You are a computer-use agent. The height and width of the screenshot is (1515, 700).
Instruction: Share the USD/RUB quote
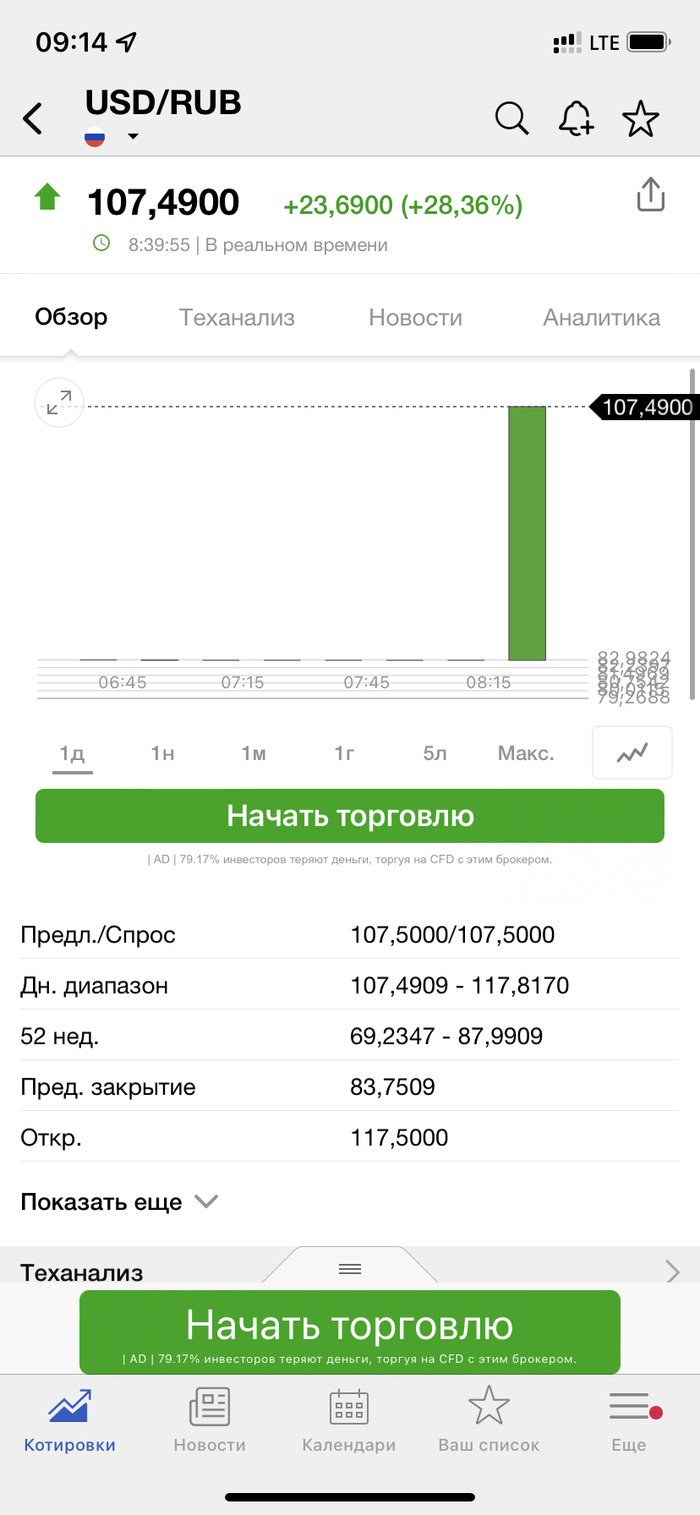[650, 195]
